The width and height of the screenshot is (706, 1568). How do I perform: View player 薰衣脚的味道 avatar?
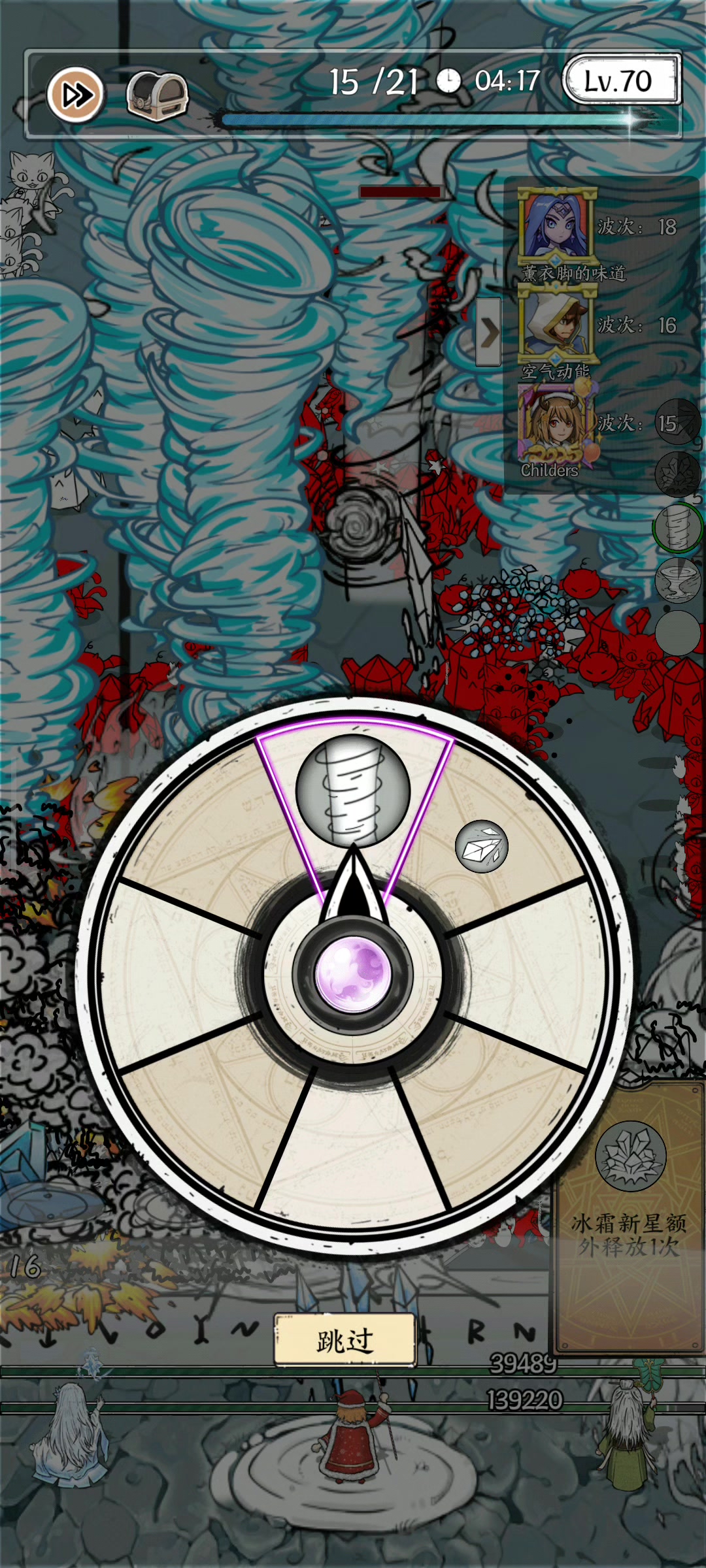(557, 225)
